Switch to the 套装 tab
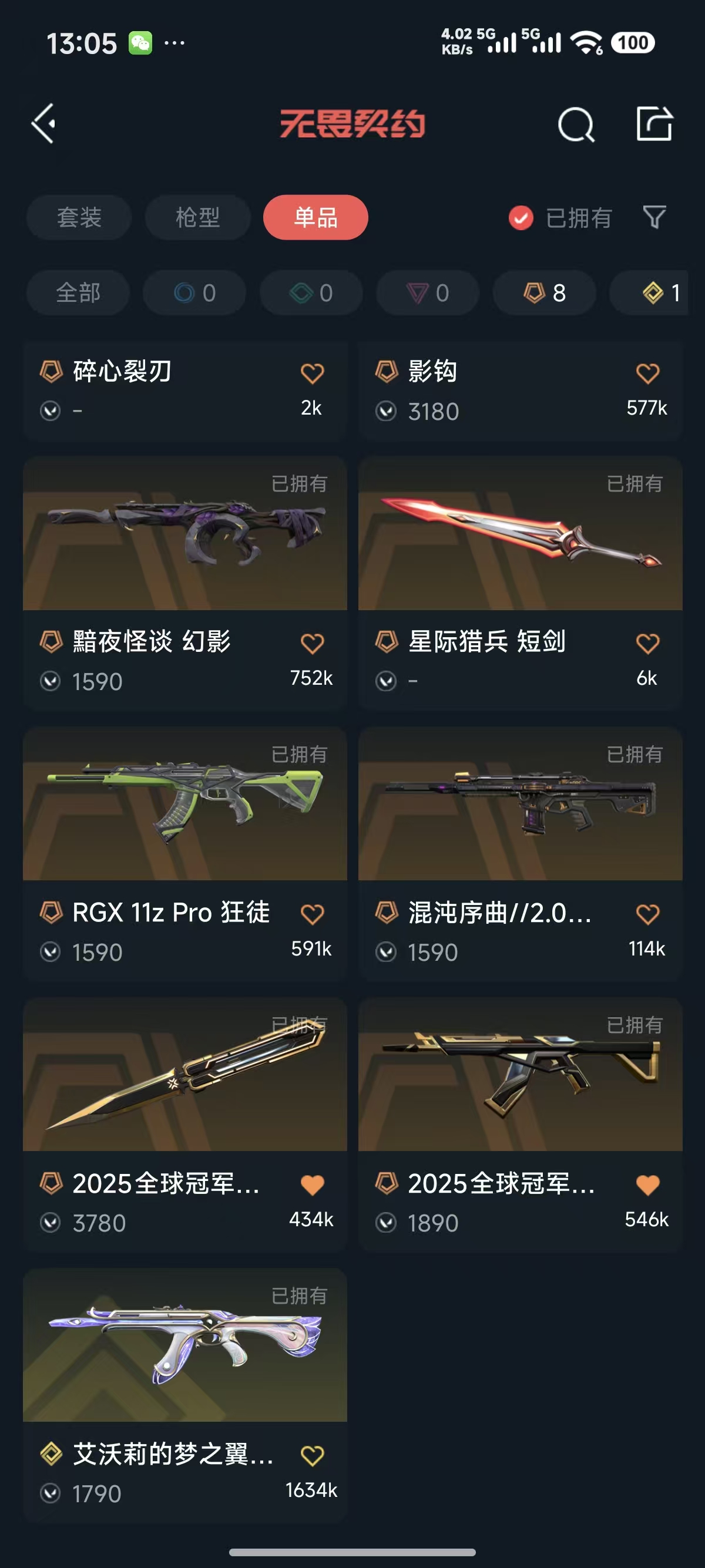705x1568 pixels. click(79, 217)
